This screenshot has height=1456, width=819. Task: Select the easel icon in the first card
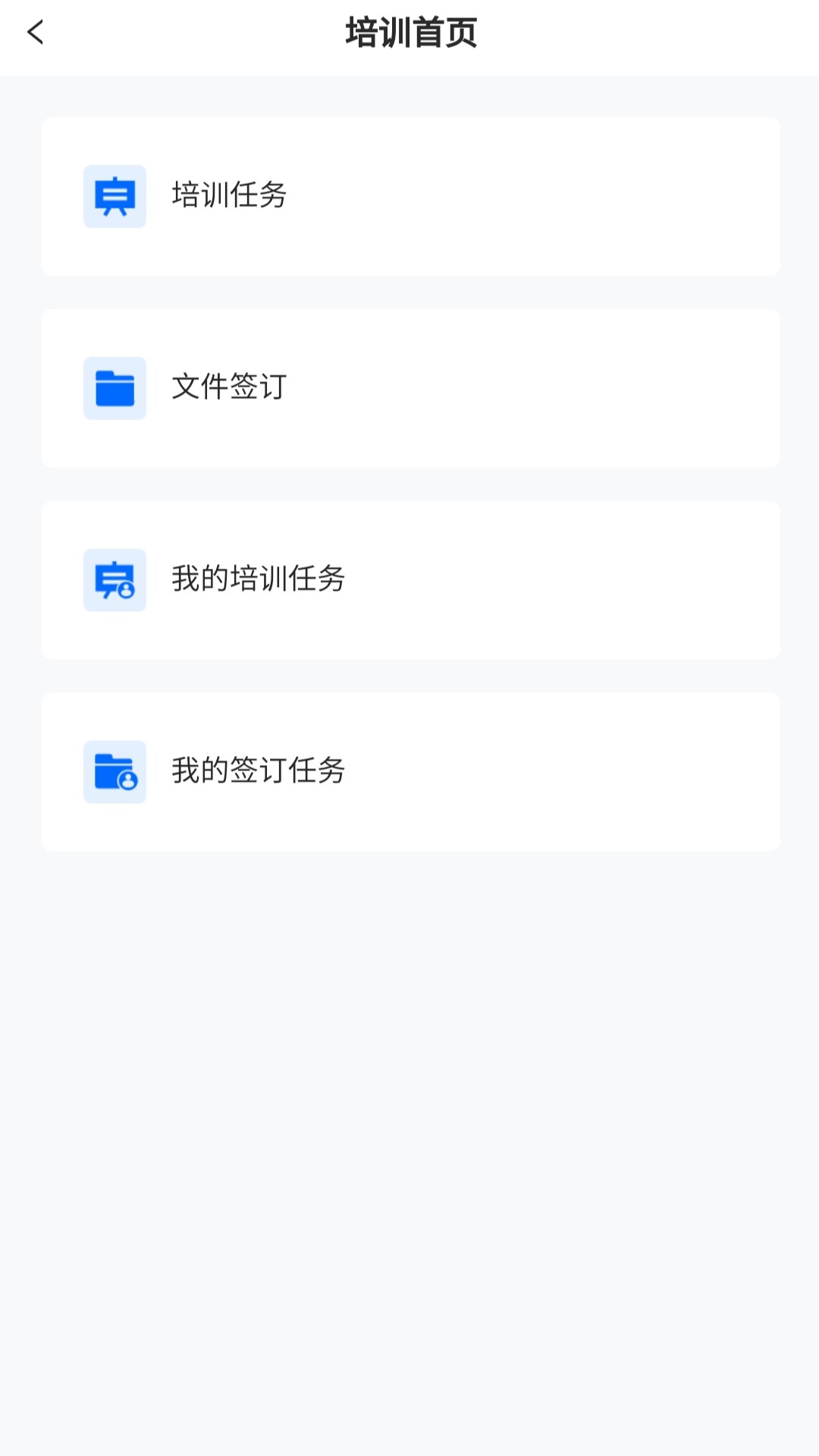pyautogui.click(x=115, y=196)
